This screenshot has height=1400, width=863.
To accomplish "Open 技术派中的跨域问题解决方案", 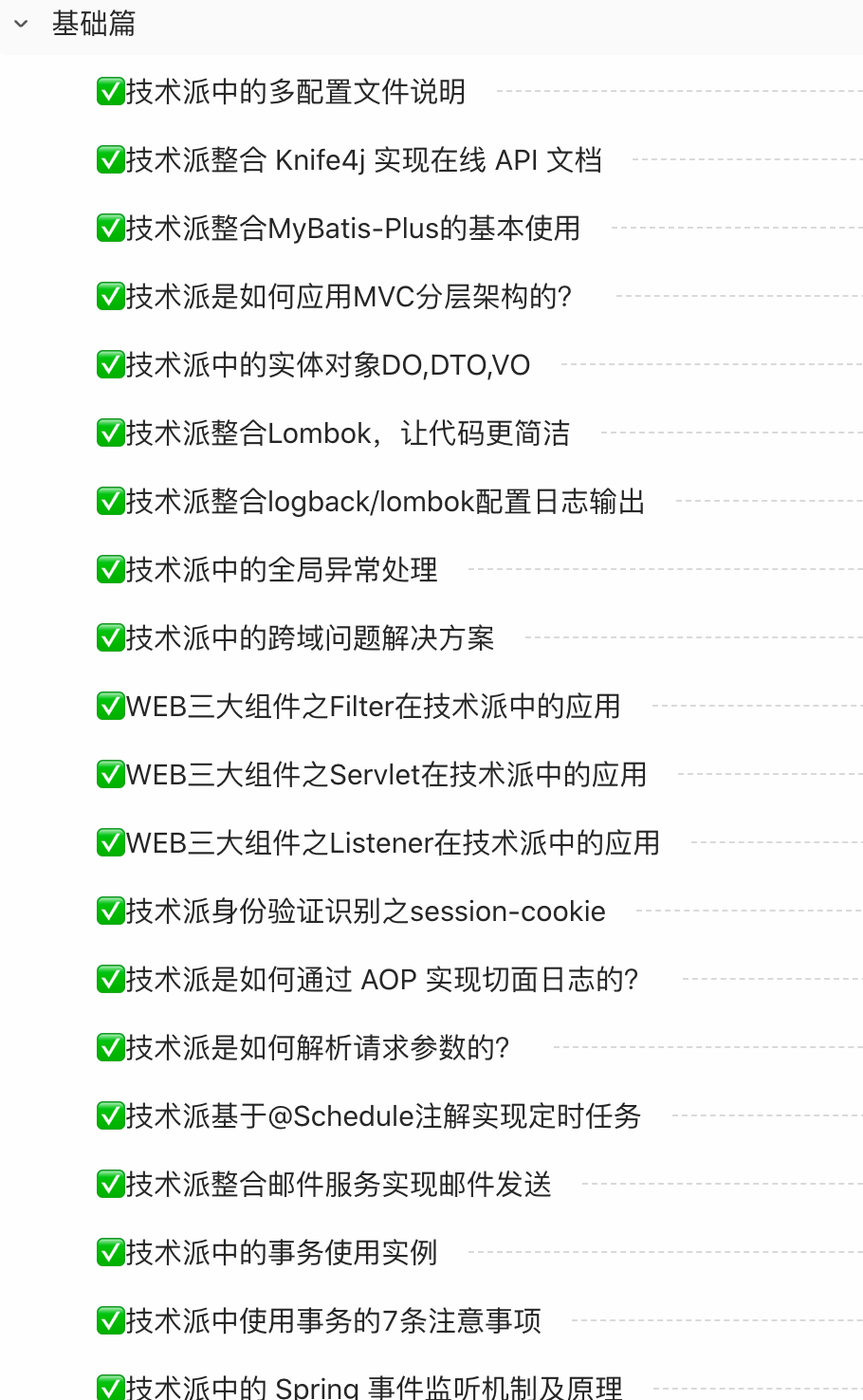I will pos(310,638).
